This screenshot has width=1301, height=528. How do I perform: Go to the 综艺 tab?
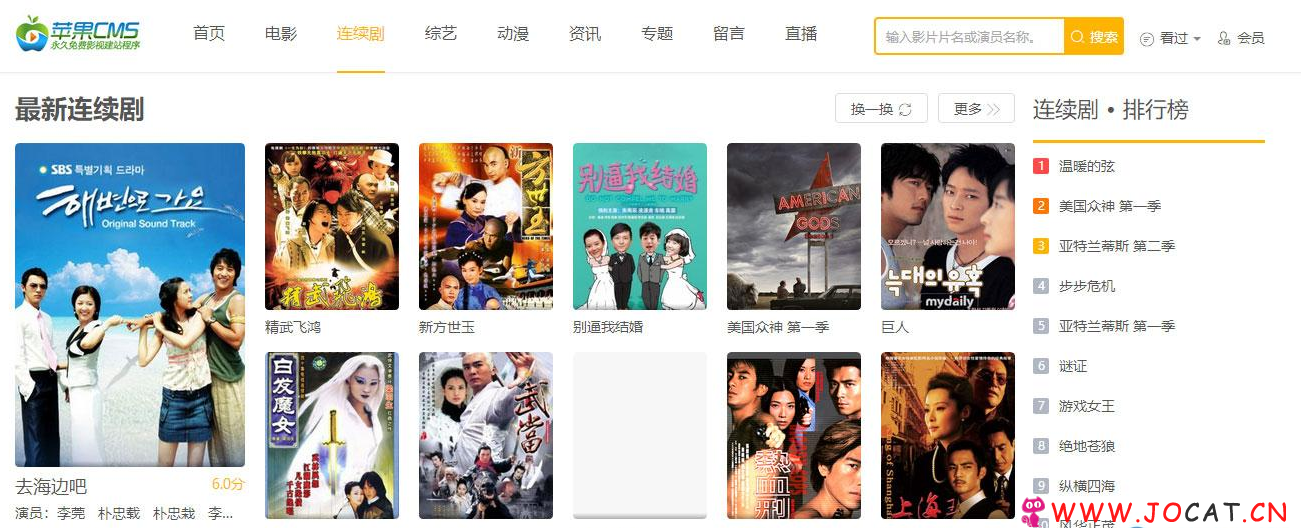tap(441, 34)
